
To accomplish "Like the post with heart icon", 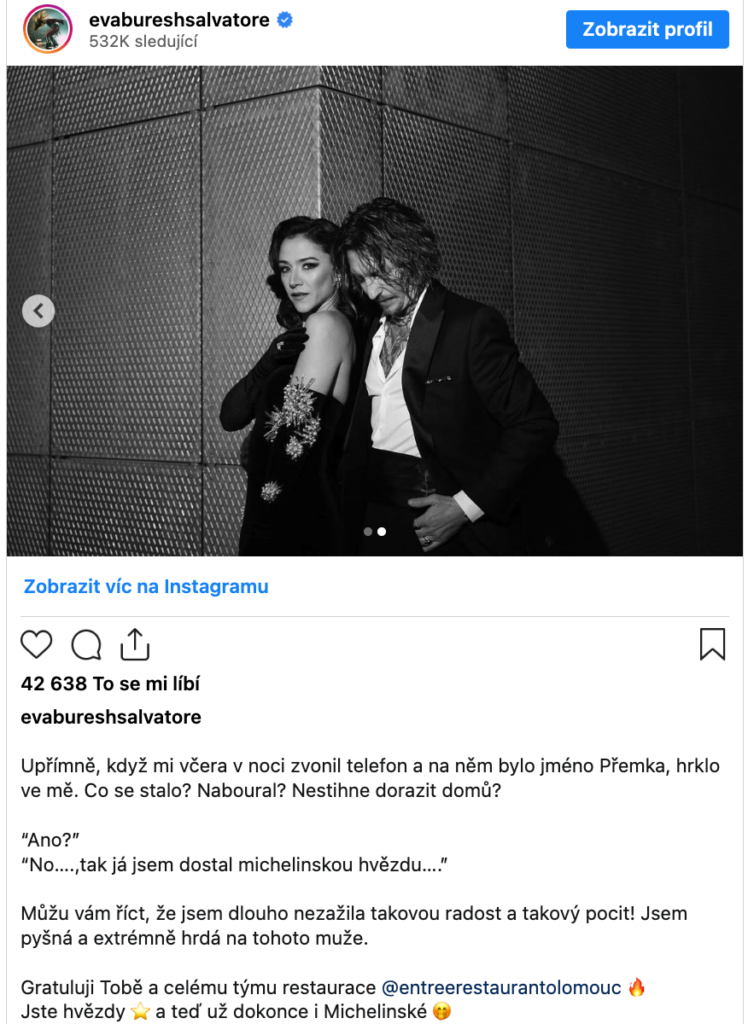I will [36, 645].
